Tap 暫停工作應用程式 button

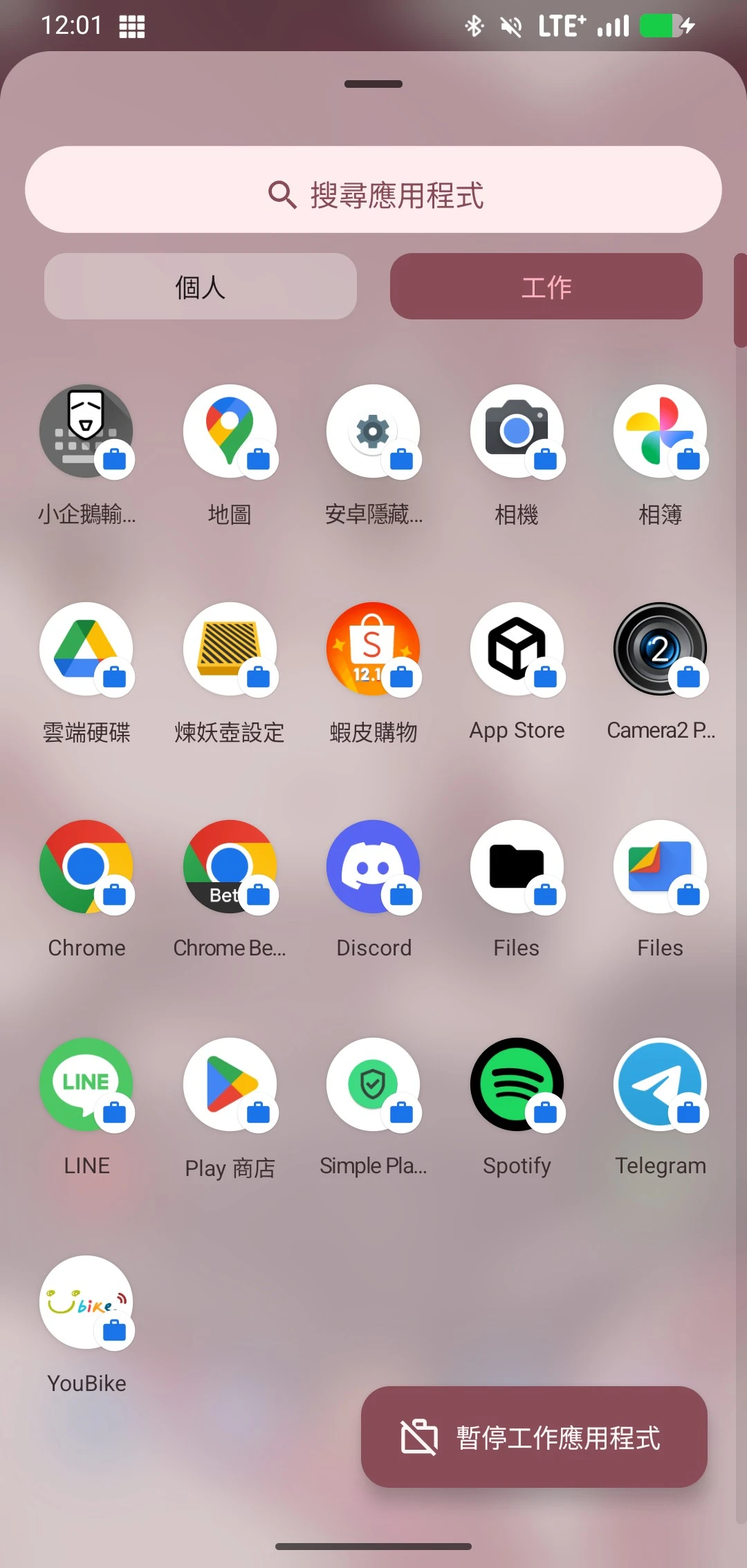pos(534,1437)
